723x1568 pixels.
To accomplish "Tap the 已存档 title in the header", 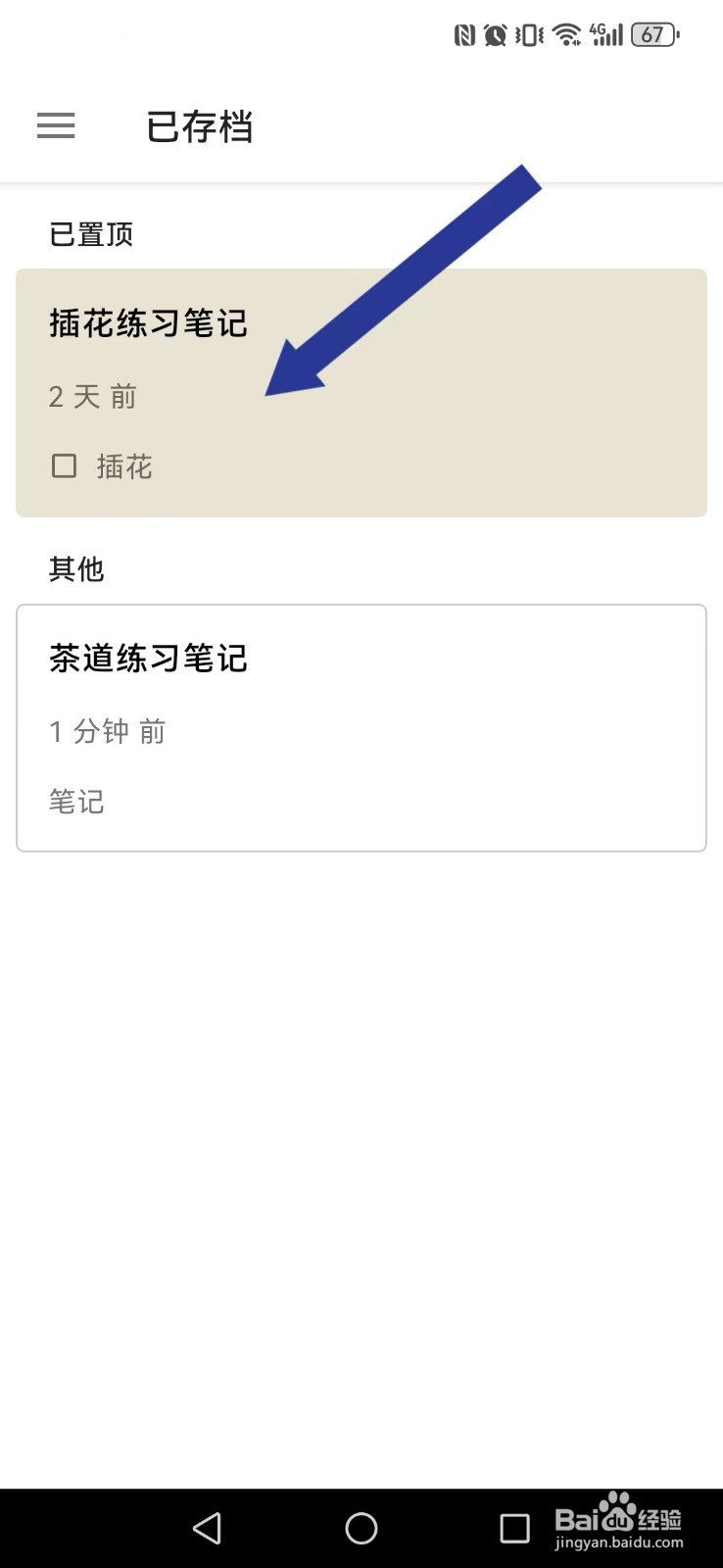I will (x=200, y=125).
